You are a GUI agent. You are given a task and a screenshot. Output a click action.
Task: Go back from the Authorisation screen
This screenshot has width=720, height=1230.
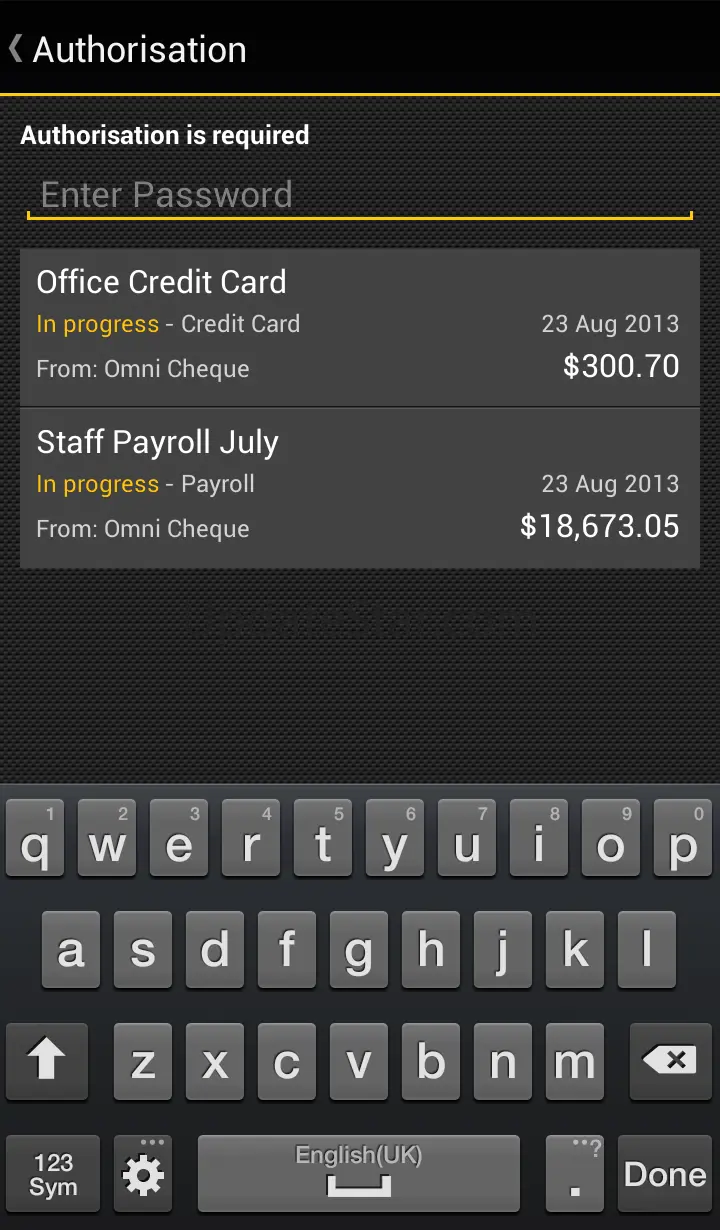coord(18,49)
